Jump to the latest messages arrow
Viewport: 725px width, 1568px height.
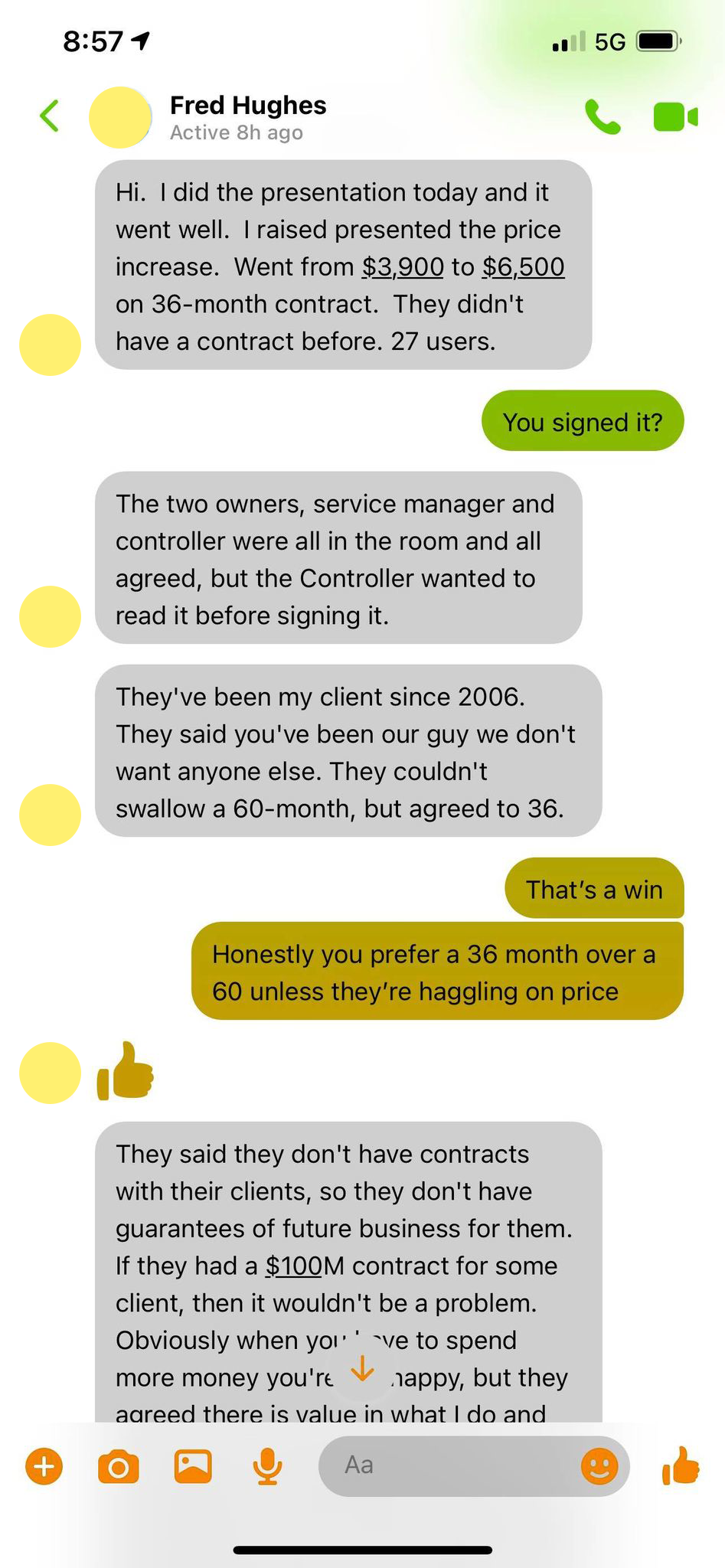pyautogui.click(x=361, y=1369)
